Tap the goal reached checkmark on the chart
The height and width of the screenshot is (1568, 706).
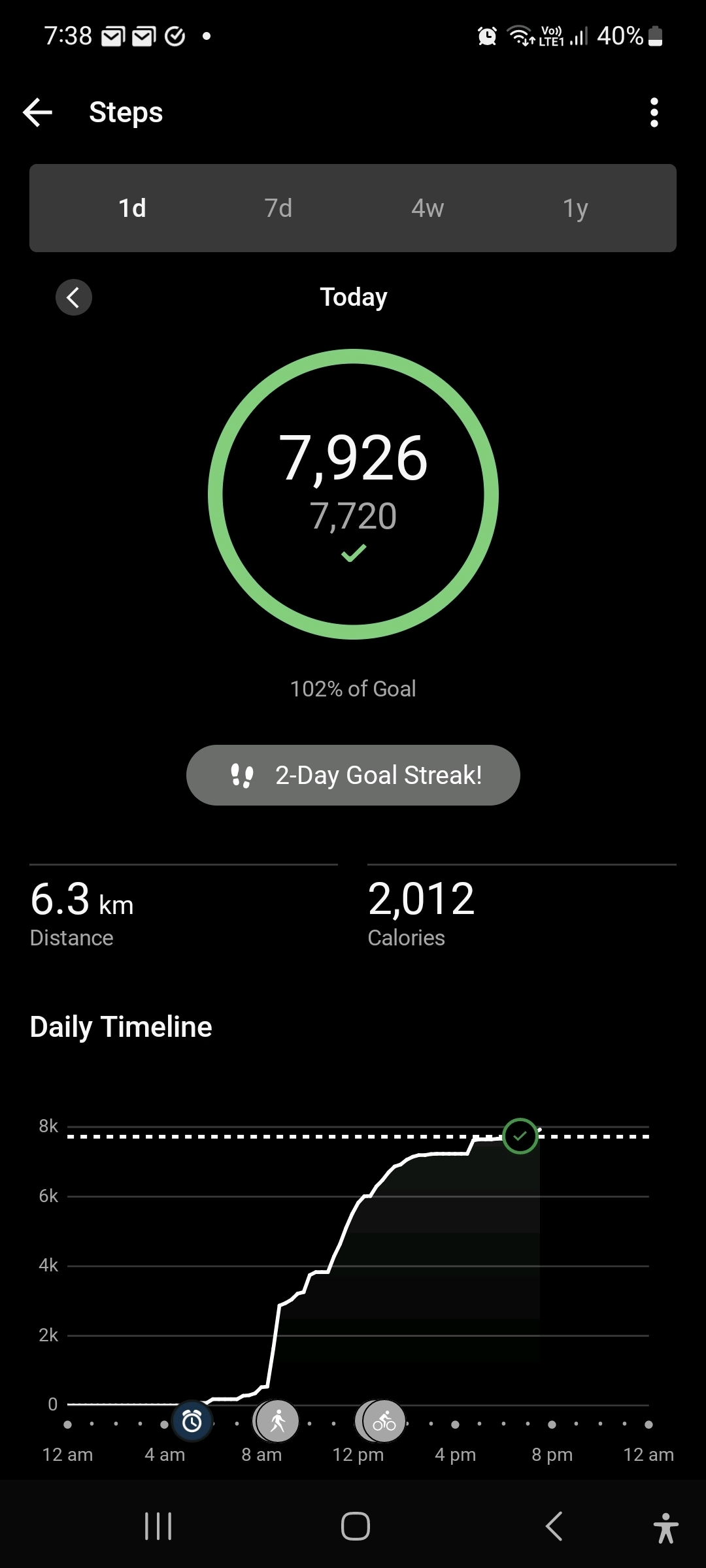pos(520,1137)
